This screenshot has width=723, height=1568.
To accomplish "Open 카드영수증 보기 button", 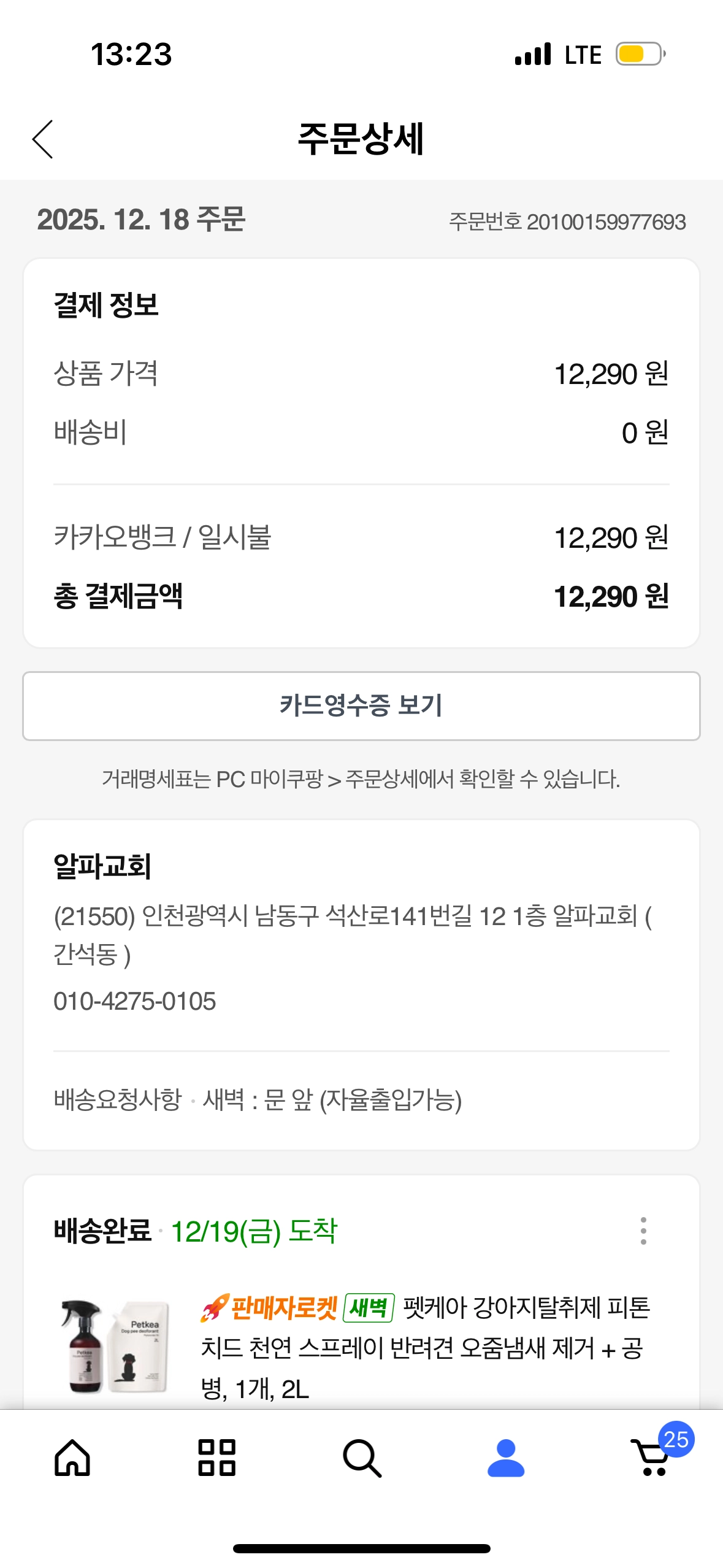I will pos(361,705).
